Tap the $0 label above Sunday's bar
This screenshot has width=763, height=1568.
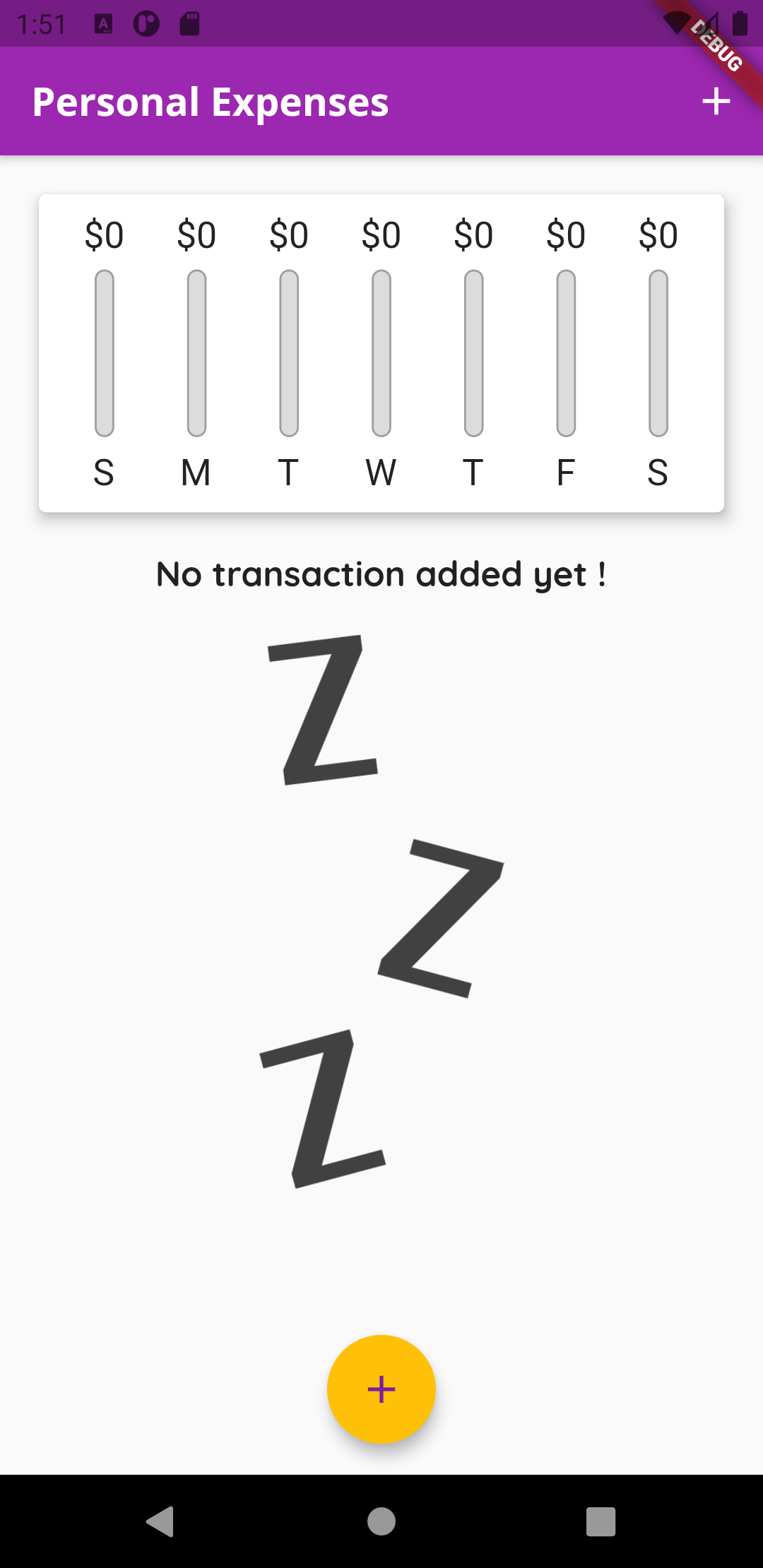pyautogui.click(x=104, y=234)
